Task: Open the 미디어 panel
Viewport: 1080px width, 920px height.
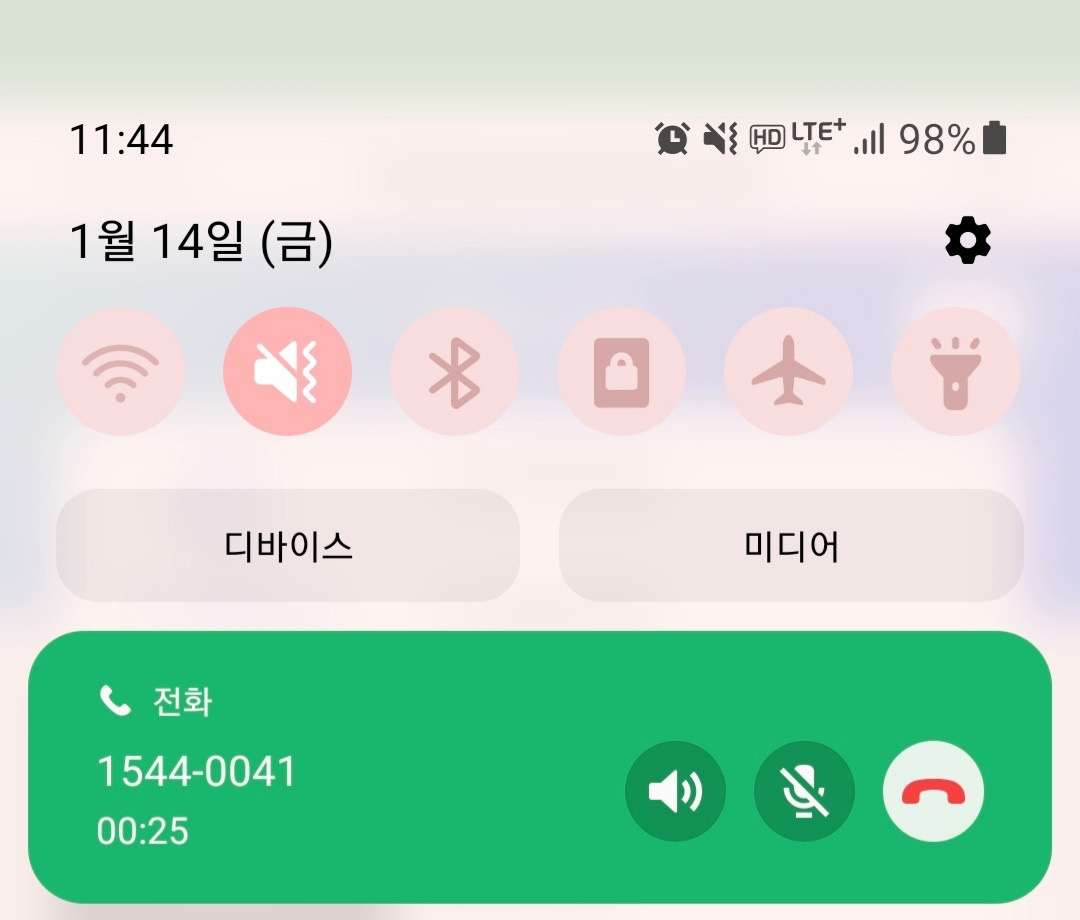Action: click(x=791, y=545)
